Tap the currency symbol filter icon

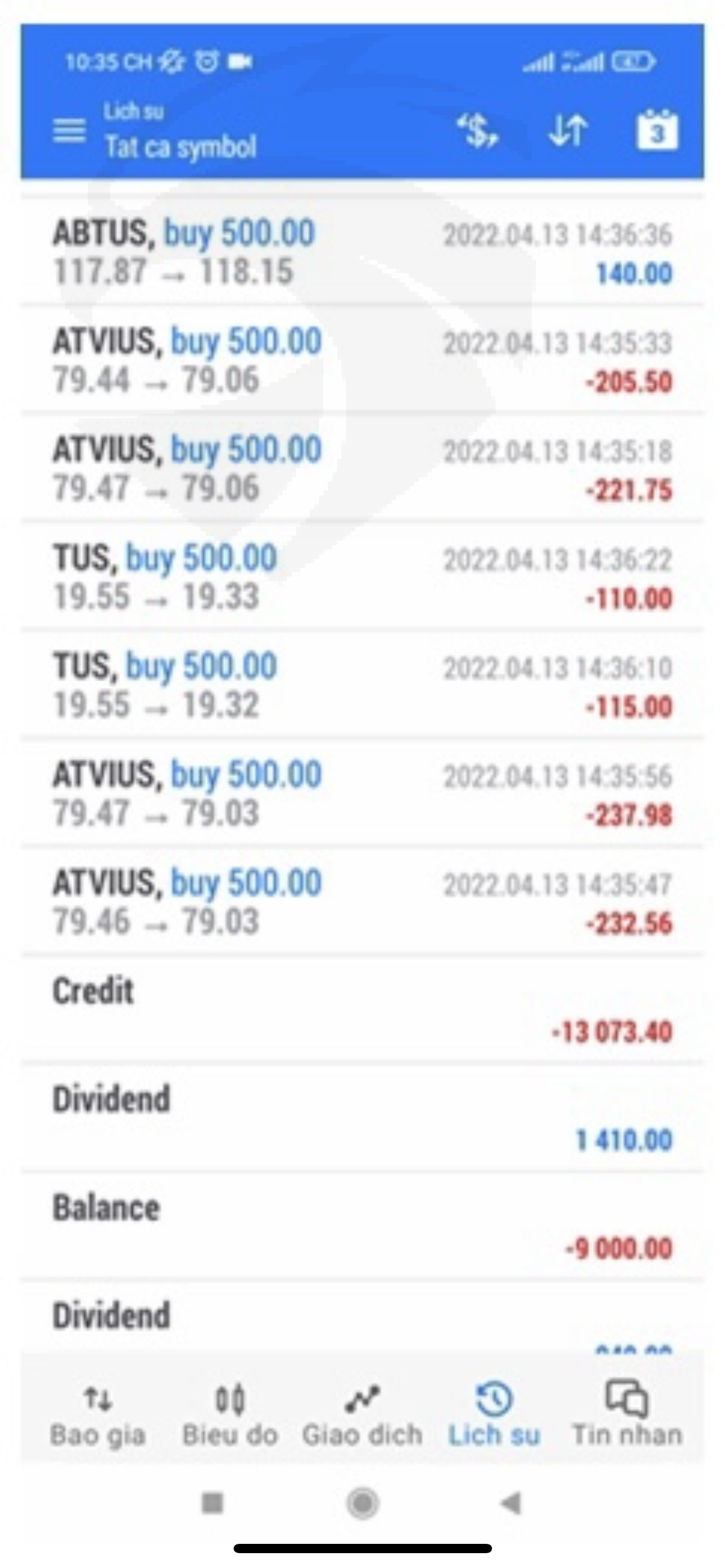point(477,131)
